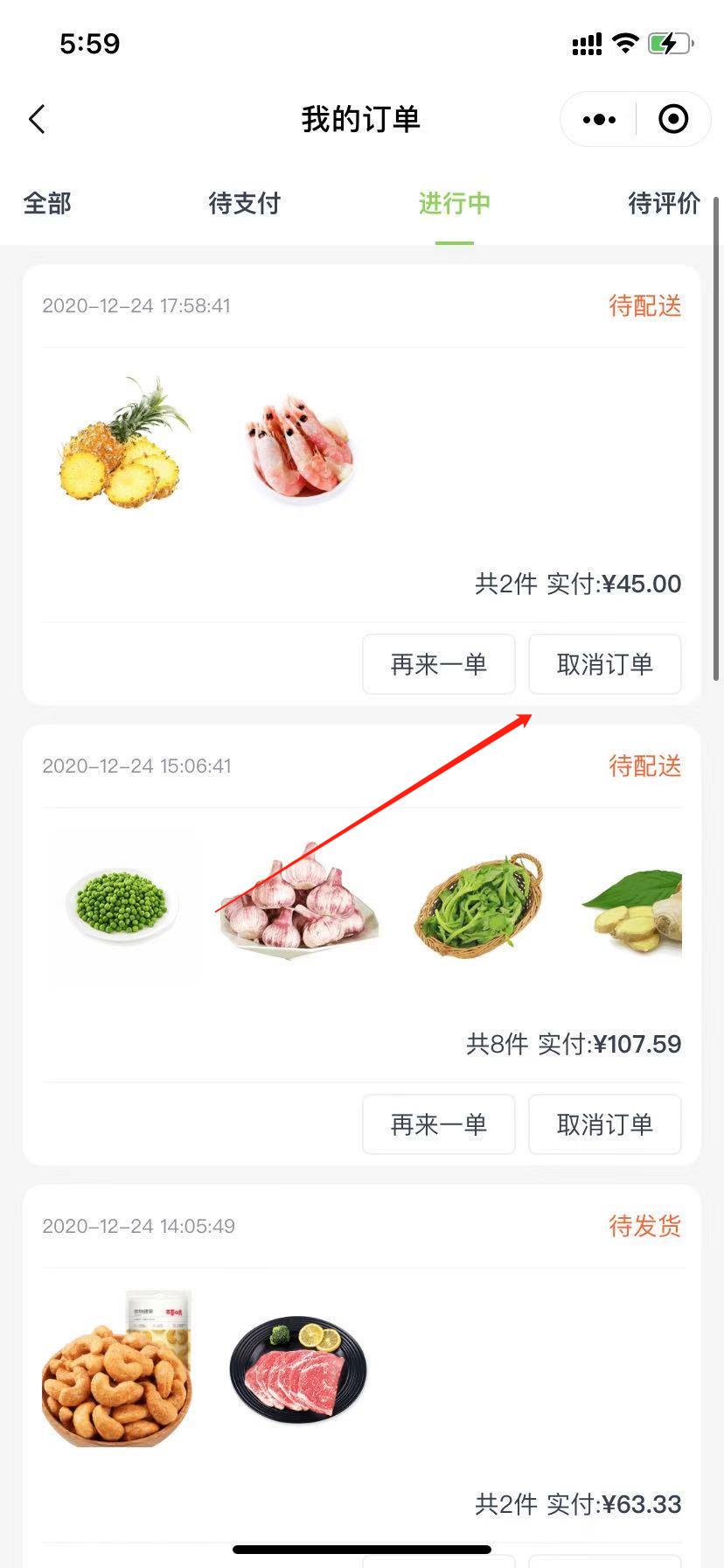The width and height of the screenshot is (724, 1568).
Task: Tap 再来一单 on the ¥45.00 order
Action: click(439, 664)
